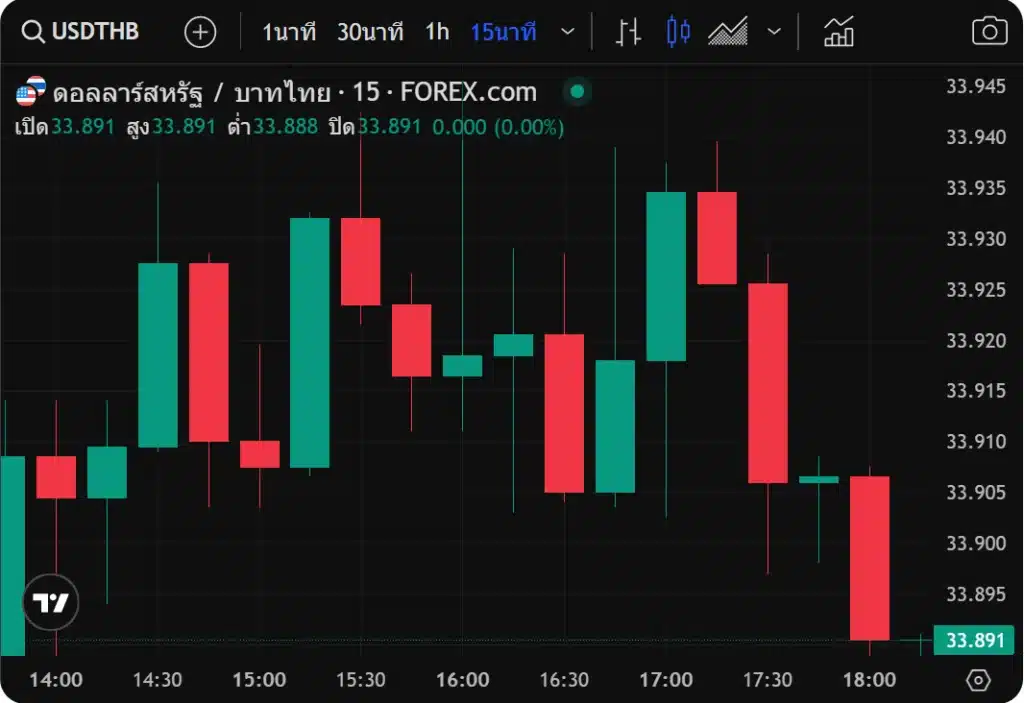
Task: Select the candlestick chart style
Action: pos(678,32)
